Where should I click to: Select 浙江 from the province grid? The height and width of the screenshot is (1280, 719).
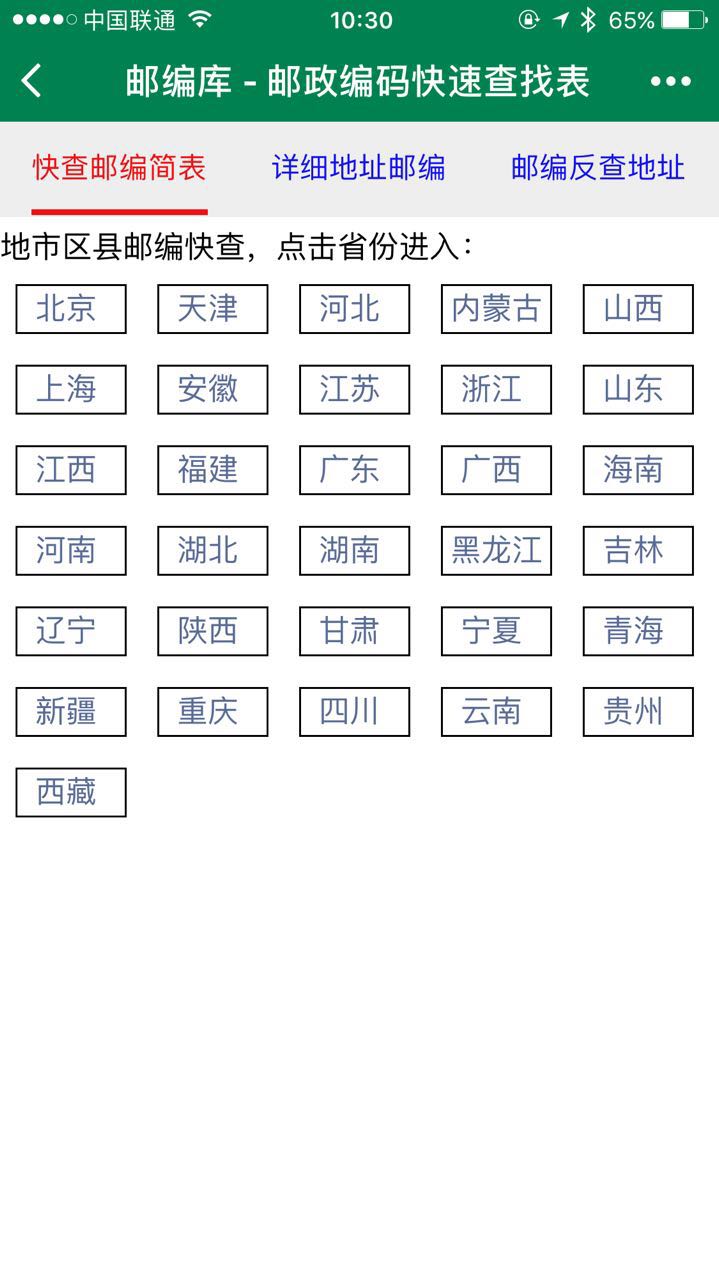click(x=496, y=390)
